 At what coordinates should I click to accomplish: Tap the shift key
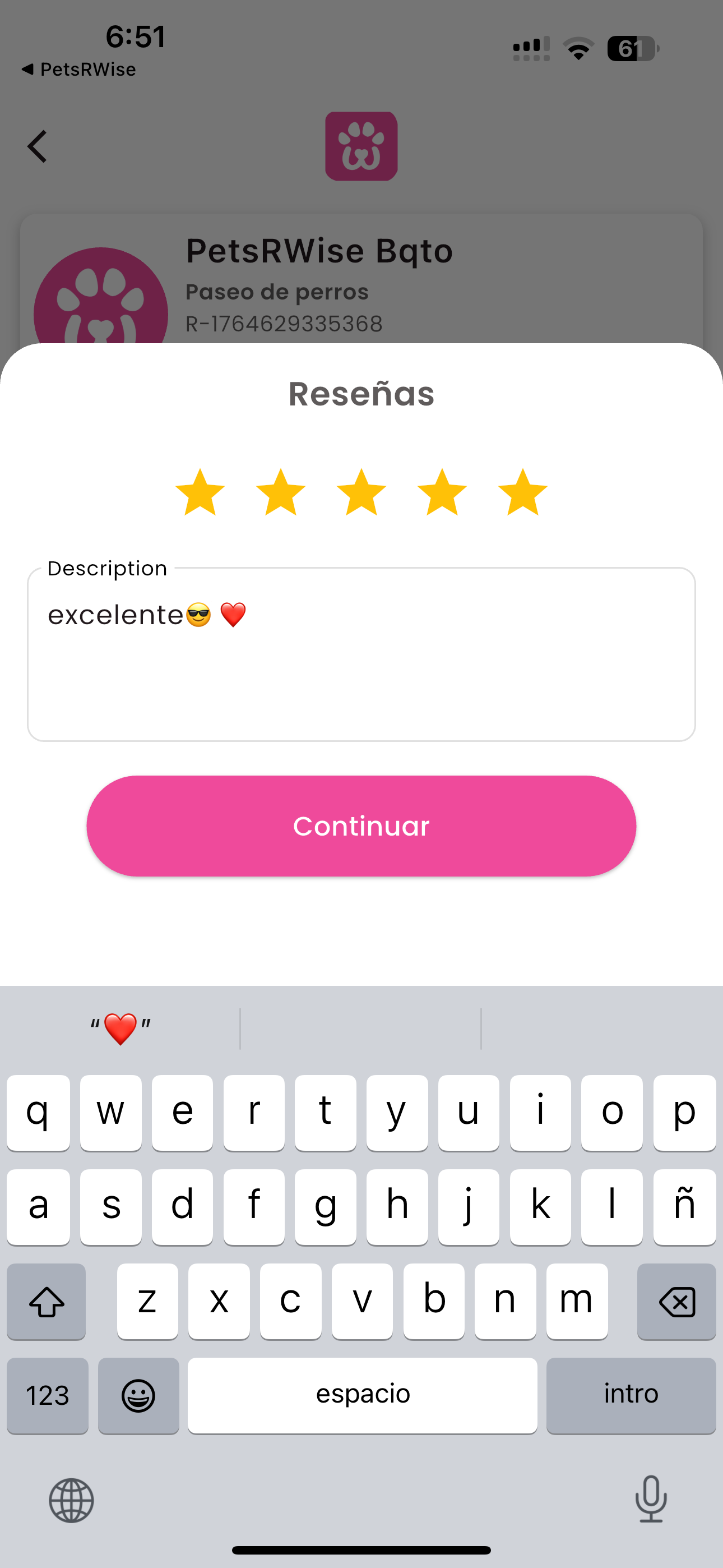[x=47, y=1302]
